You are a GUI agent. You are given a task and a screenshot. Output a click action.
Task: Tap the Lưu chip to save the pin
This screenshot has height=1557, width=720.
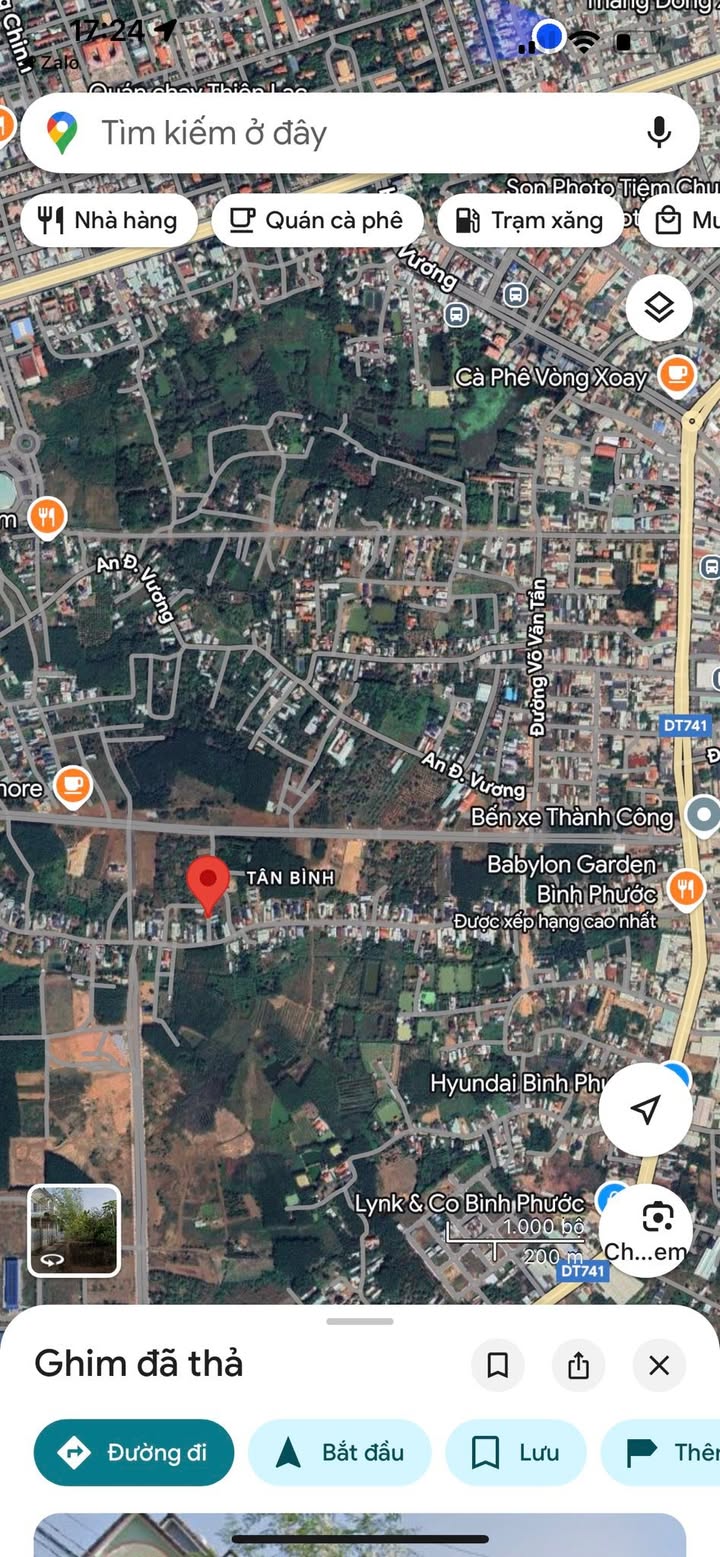point(516,1452)
